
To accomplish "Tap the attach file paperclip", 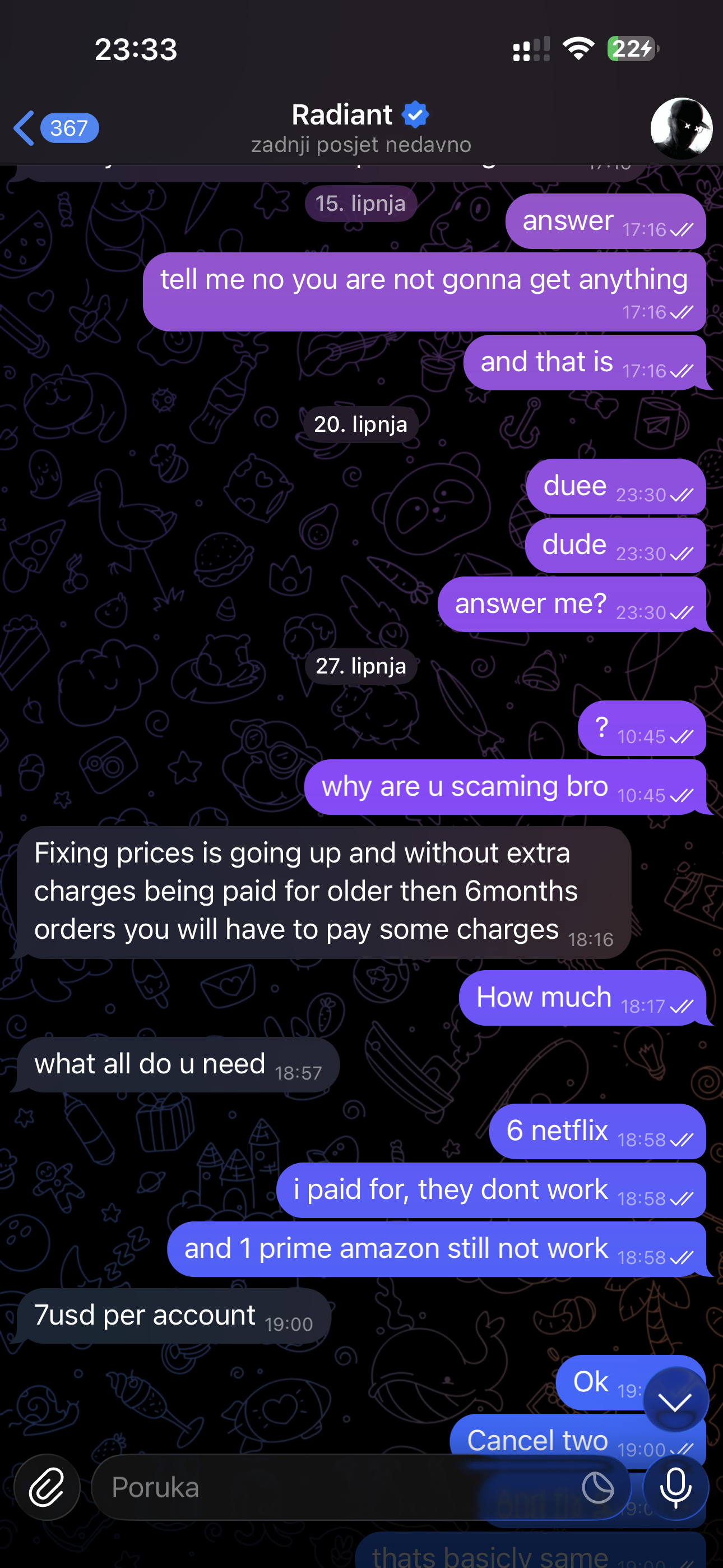I will coord(47,1487).
